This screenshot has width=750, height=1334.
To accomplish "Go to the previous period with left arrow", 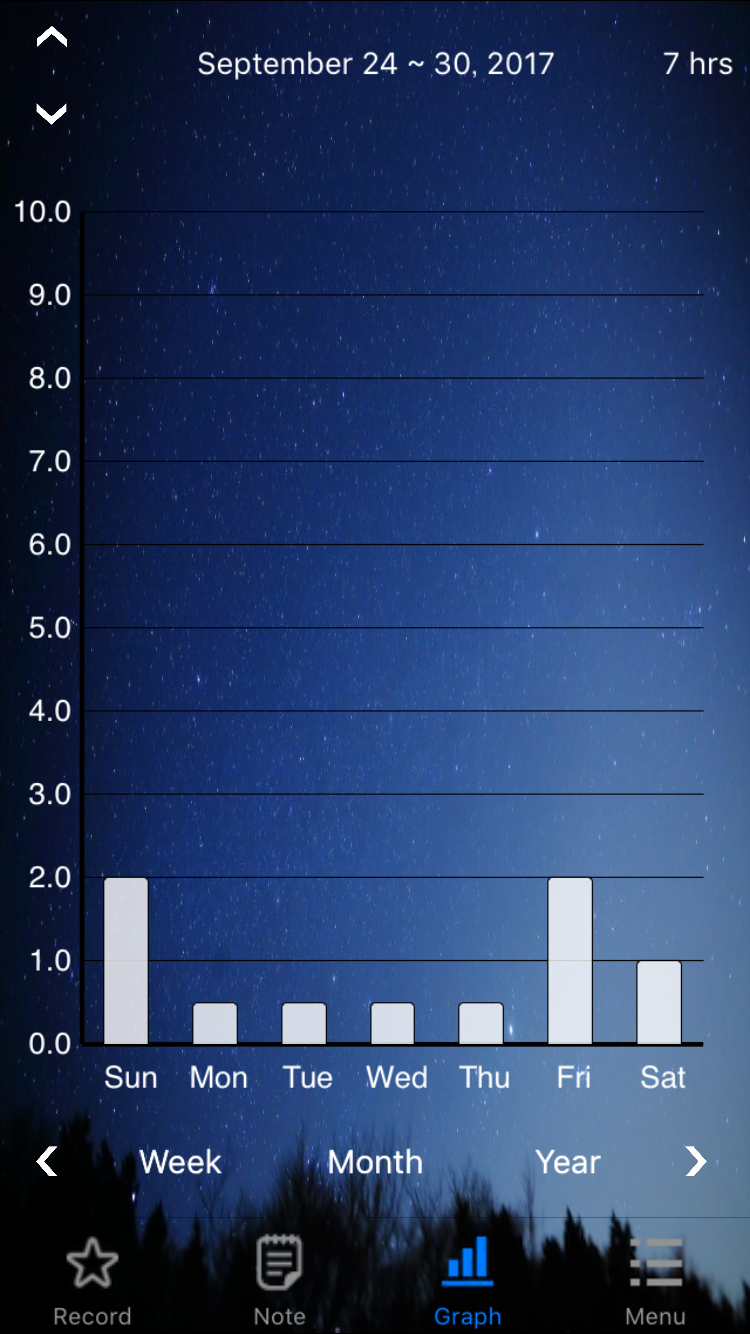I will pyautogui.click(x=46, y=1161).
